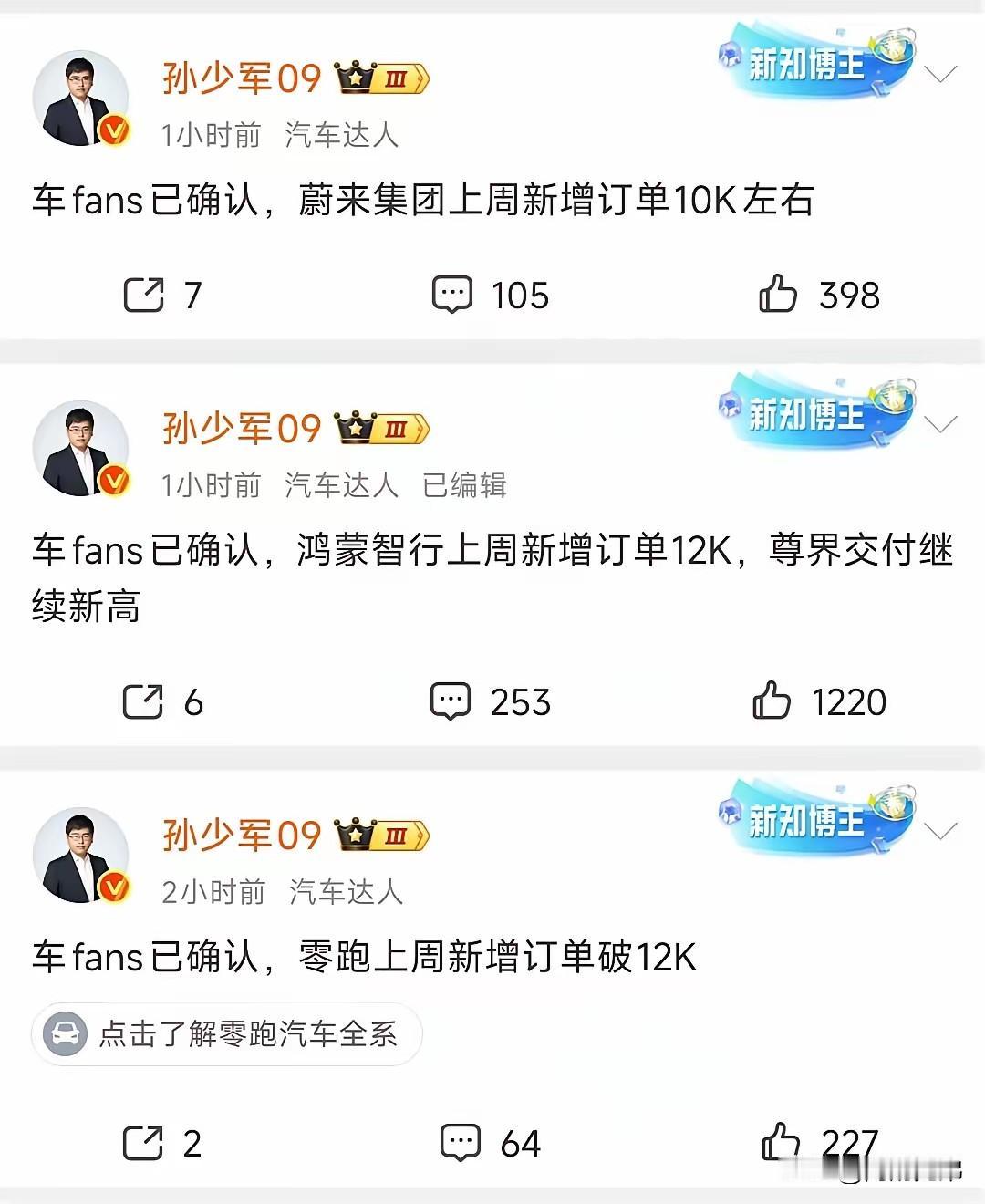Click the thumbs-up icon on the 零跑 post
This screenshot has width=985, height=1204.
pos(781,1140)
